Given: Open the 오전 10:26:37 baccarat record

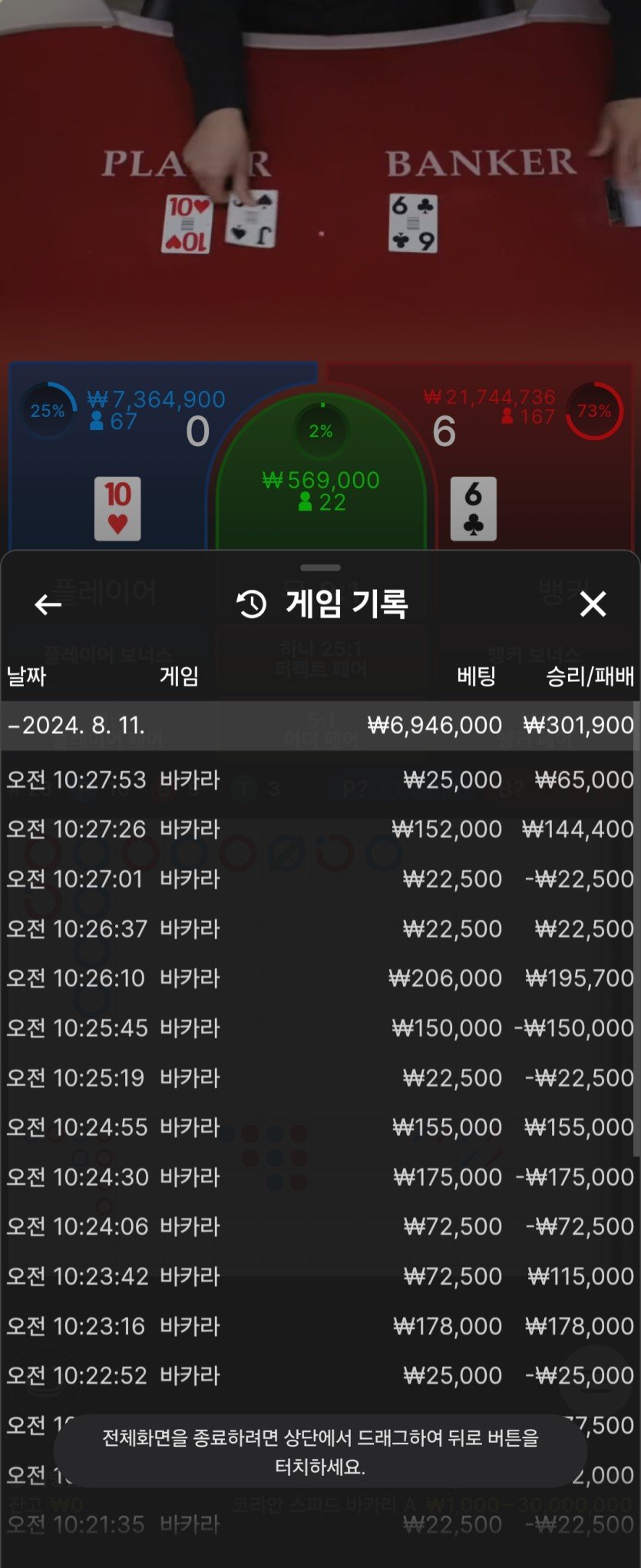Looking at the screenshot, I should (x=320, y=928).
